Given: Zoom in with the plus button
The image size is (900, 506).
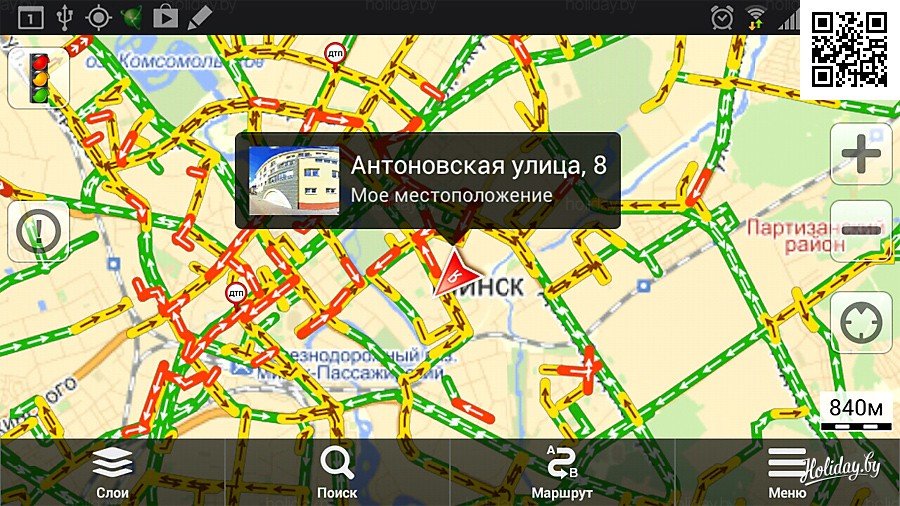Looking at the screenshot, I should 861,155.
